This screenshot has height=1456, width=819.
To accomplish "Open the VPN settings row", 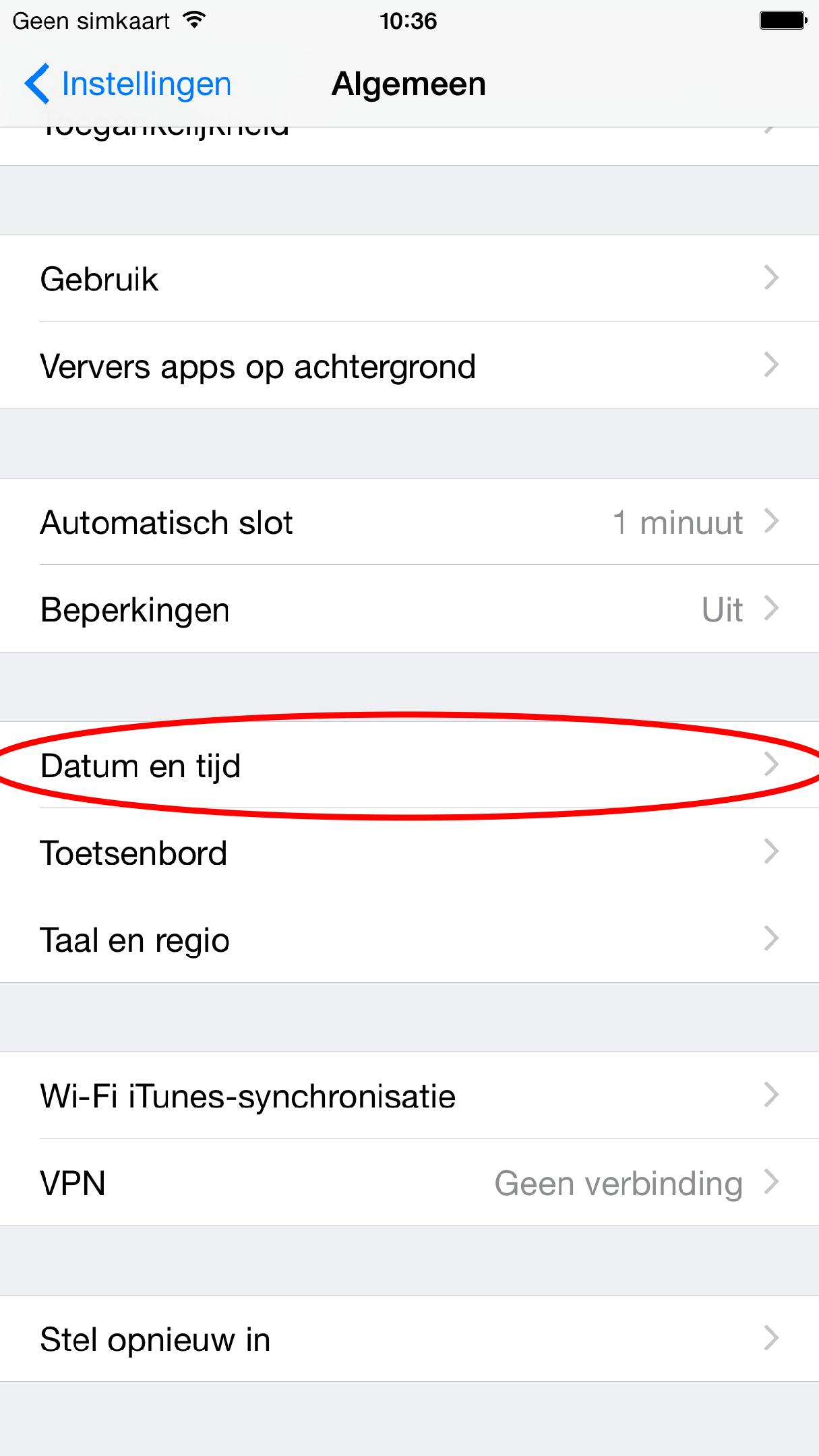I will point(409,1183).
